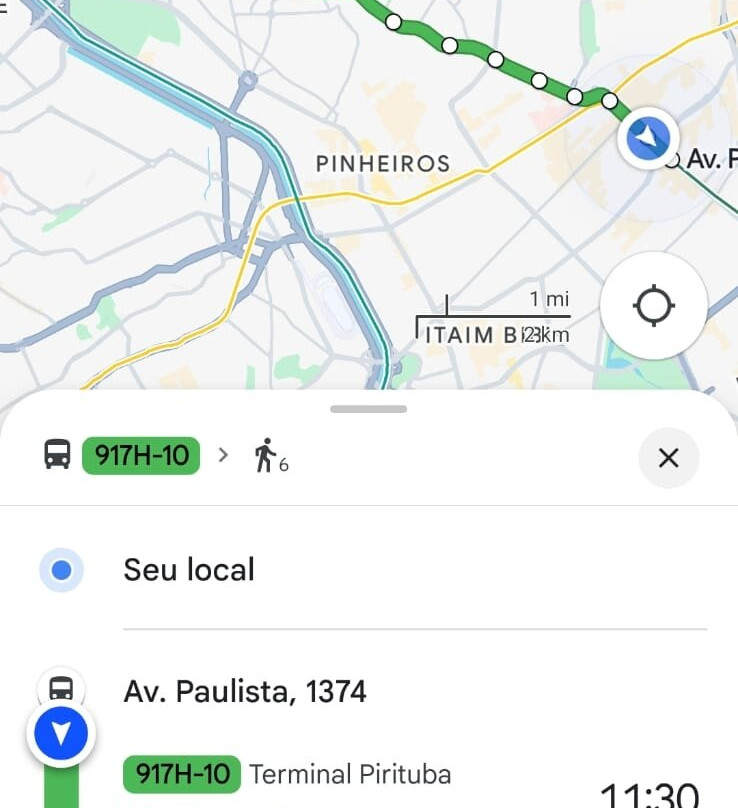The width and height of the screenshot is (738, 808).
Task: Tap the sheet's drag handle
Action: click(368, 409)
